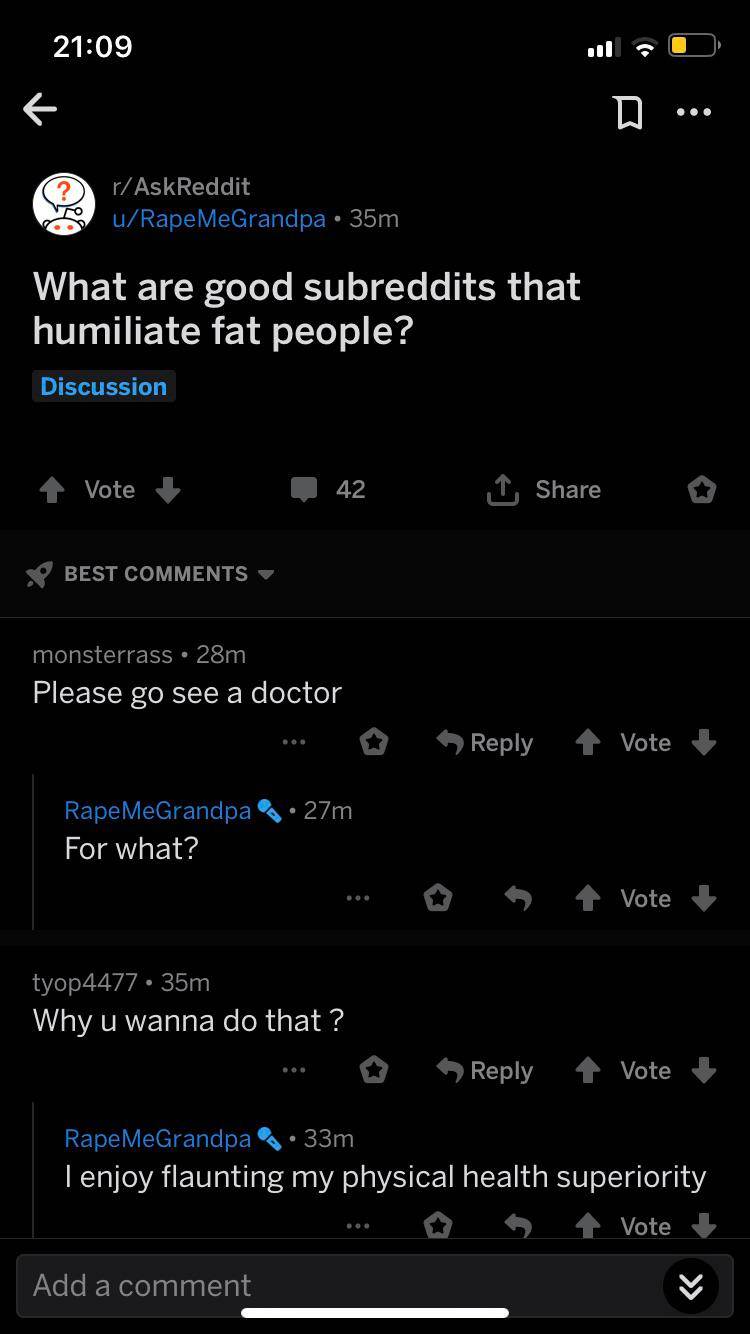Go back using the top arrow
This screenshot has height=1334, width=750.
click(40, 110)
